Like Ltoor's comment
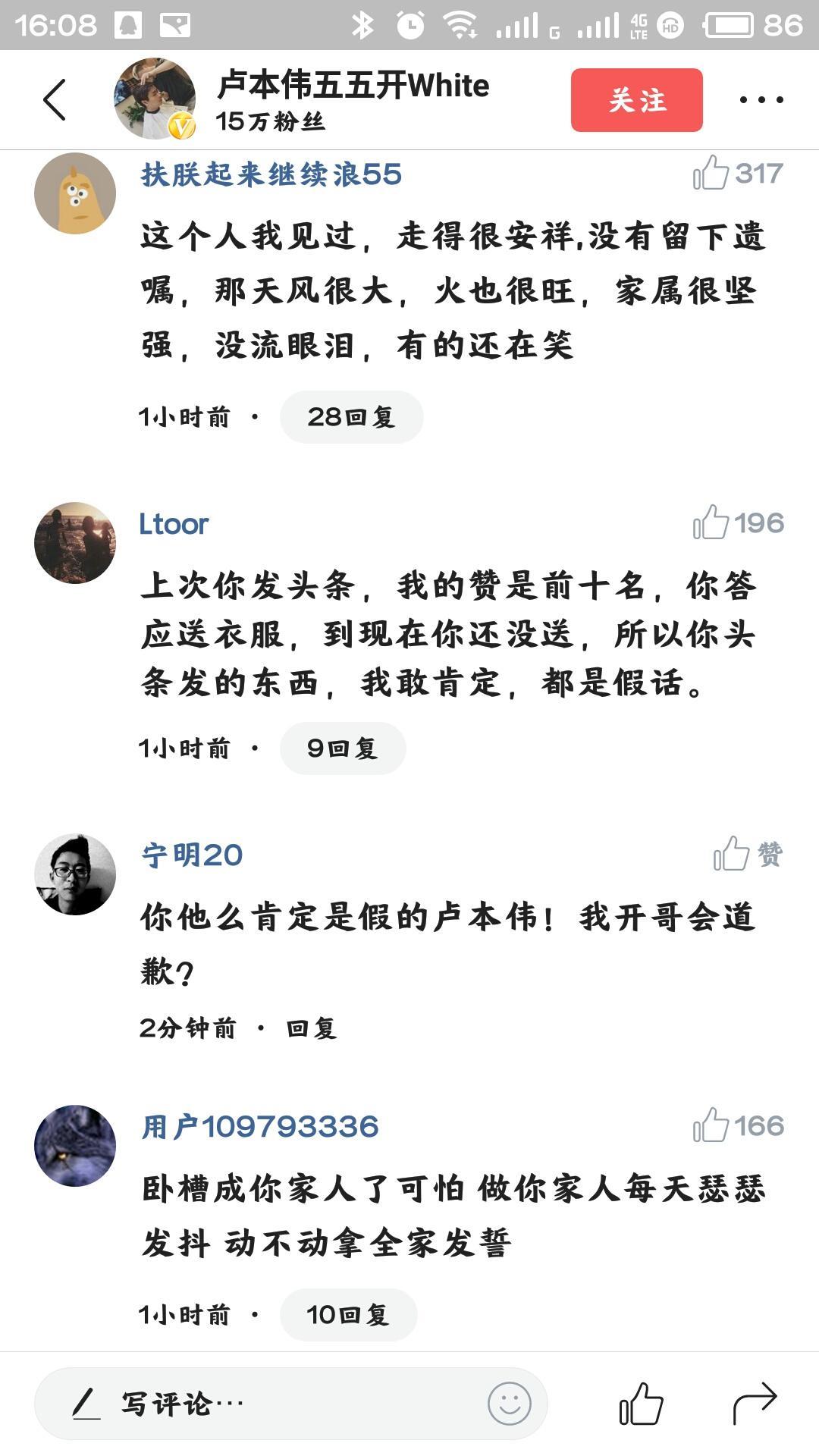 (x=711, y=523)
